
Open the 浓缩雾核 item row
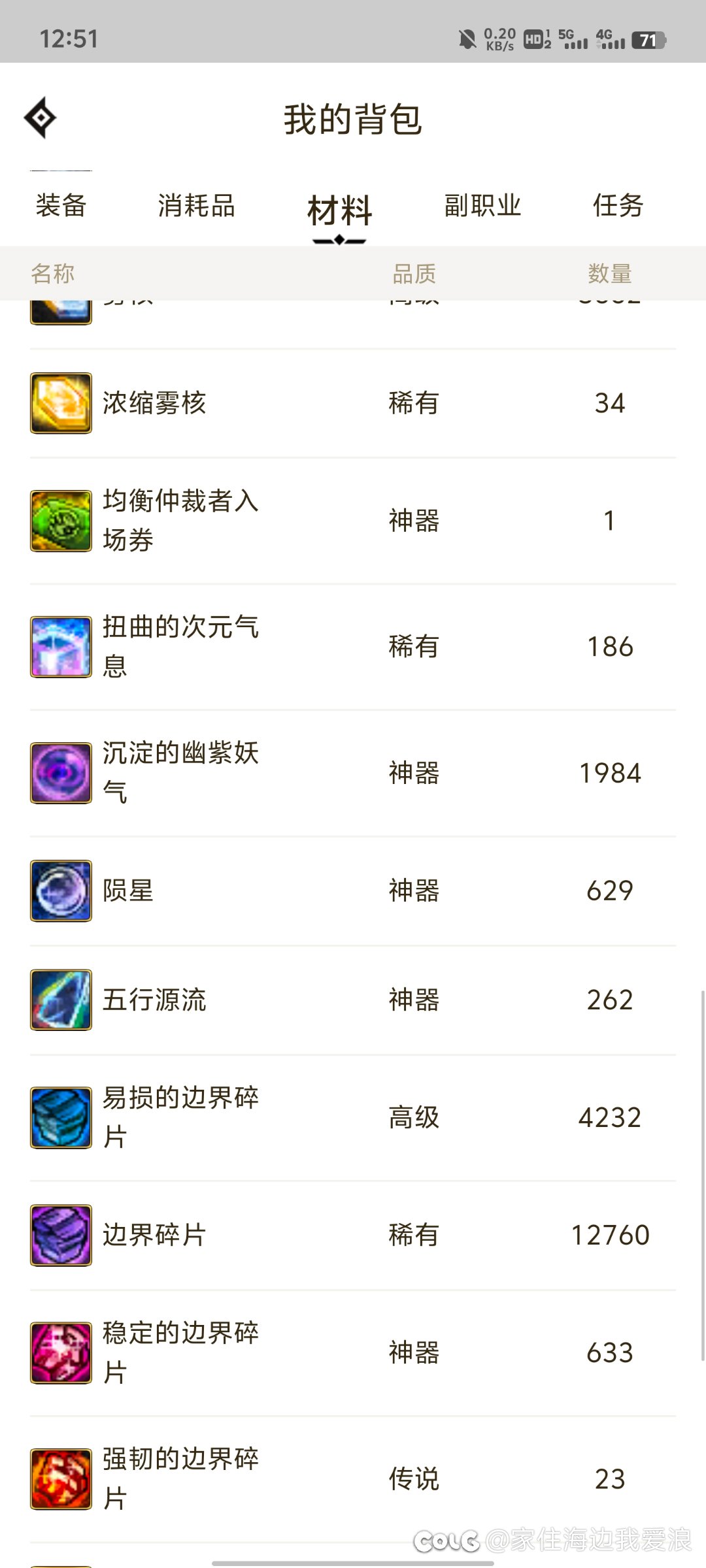353,403
